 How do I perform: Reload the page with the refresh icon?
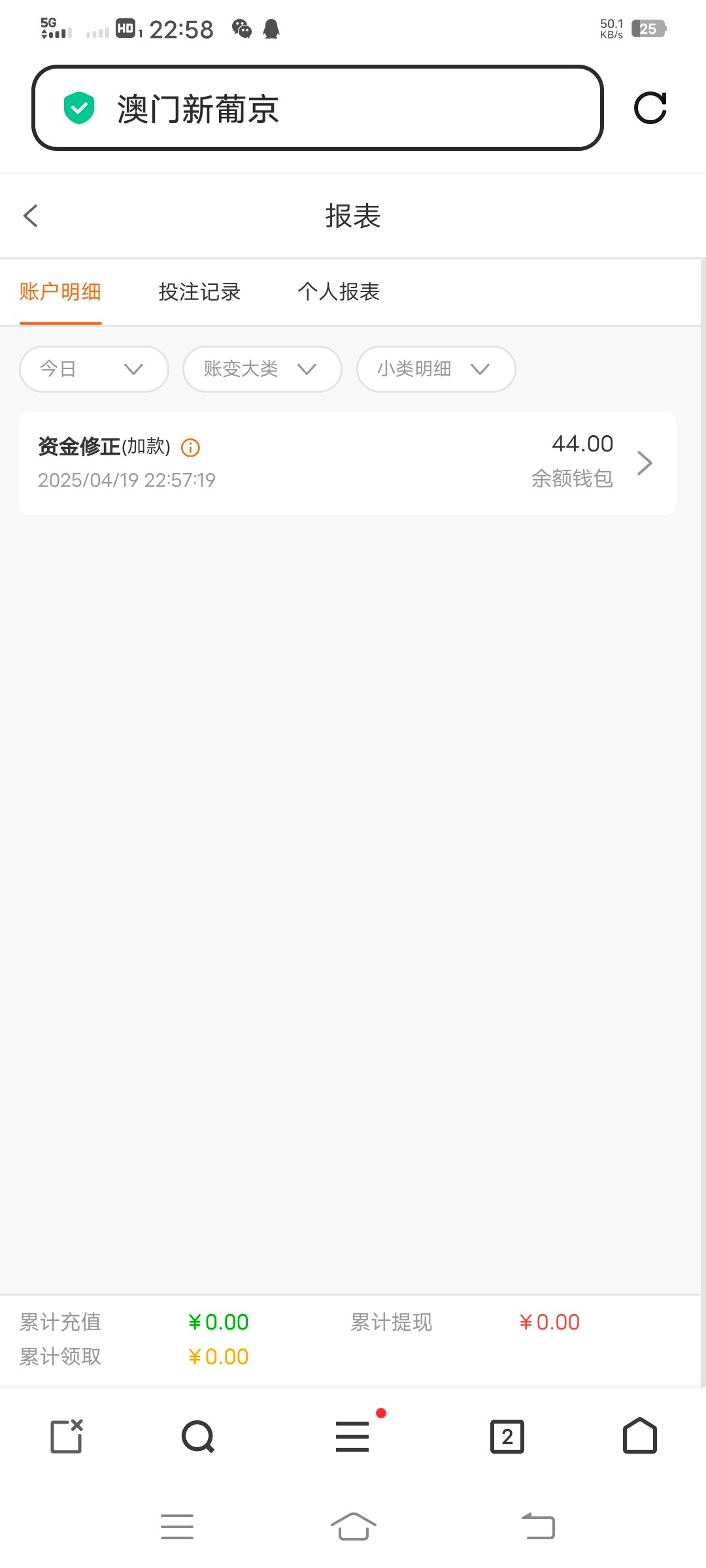[650, 108]
